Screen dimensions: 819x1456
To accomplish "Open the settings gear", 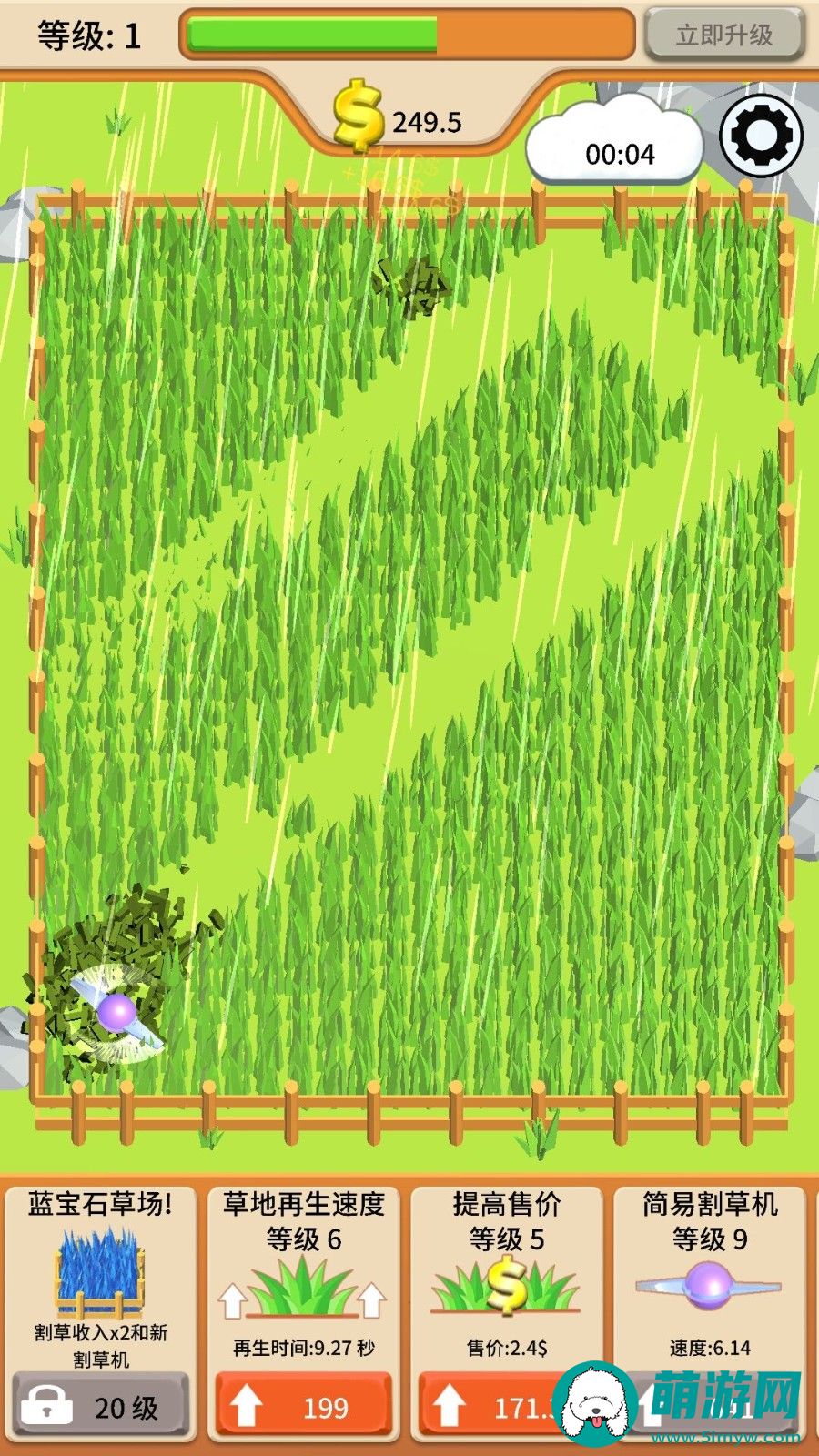I will point(761,136).
